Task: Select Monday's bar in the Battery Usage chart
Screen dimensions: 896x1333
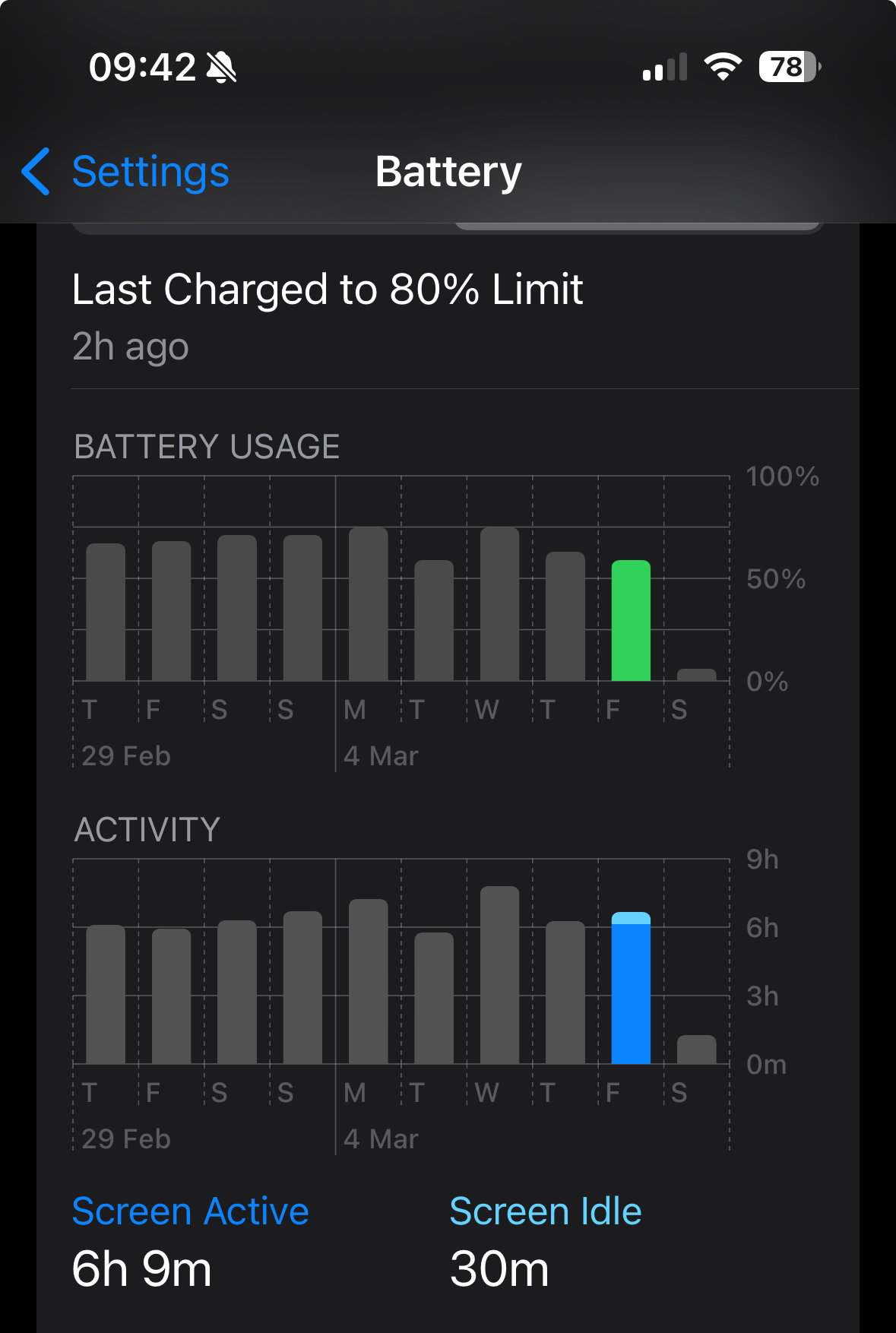Action: point(368,605)
